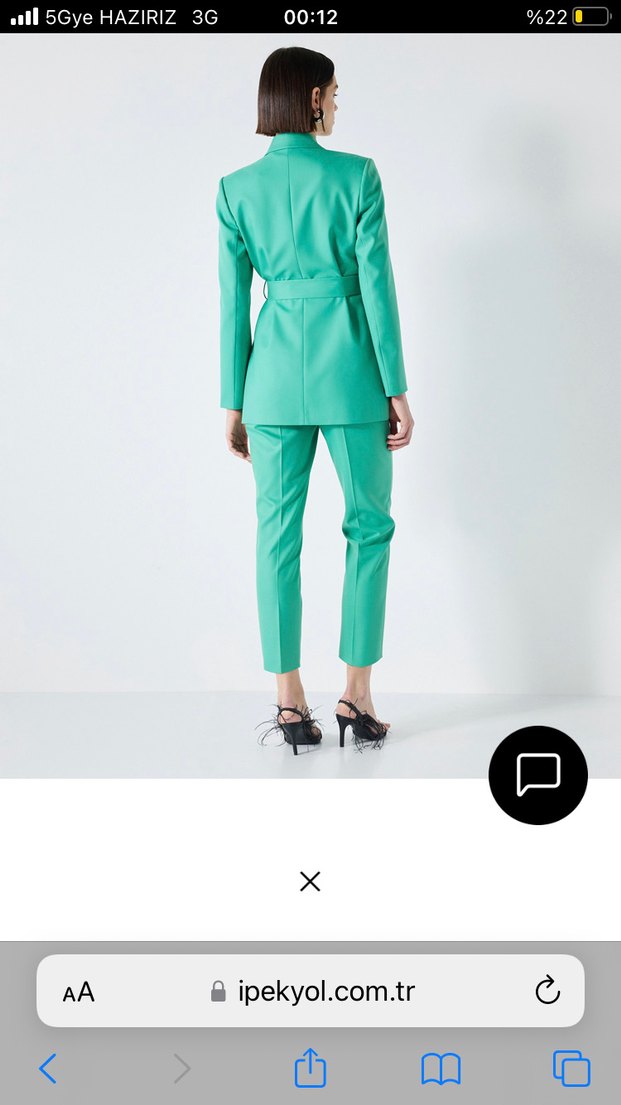The image size is (621, 1105).
Task: Go back to the previous page
Action: 47,1069
